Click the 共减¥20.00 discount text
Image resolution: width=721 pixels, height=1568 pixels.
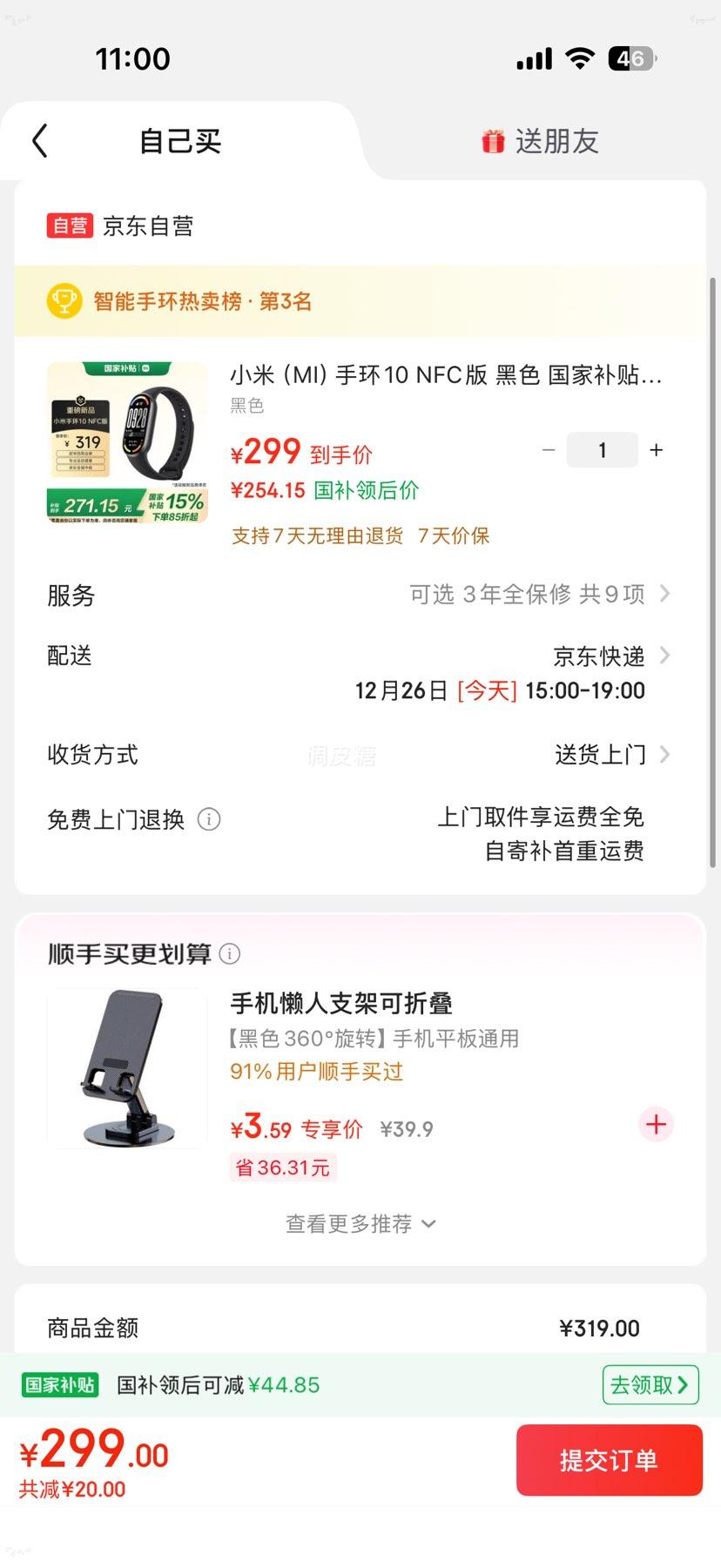tap(71, 1489)
